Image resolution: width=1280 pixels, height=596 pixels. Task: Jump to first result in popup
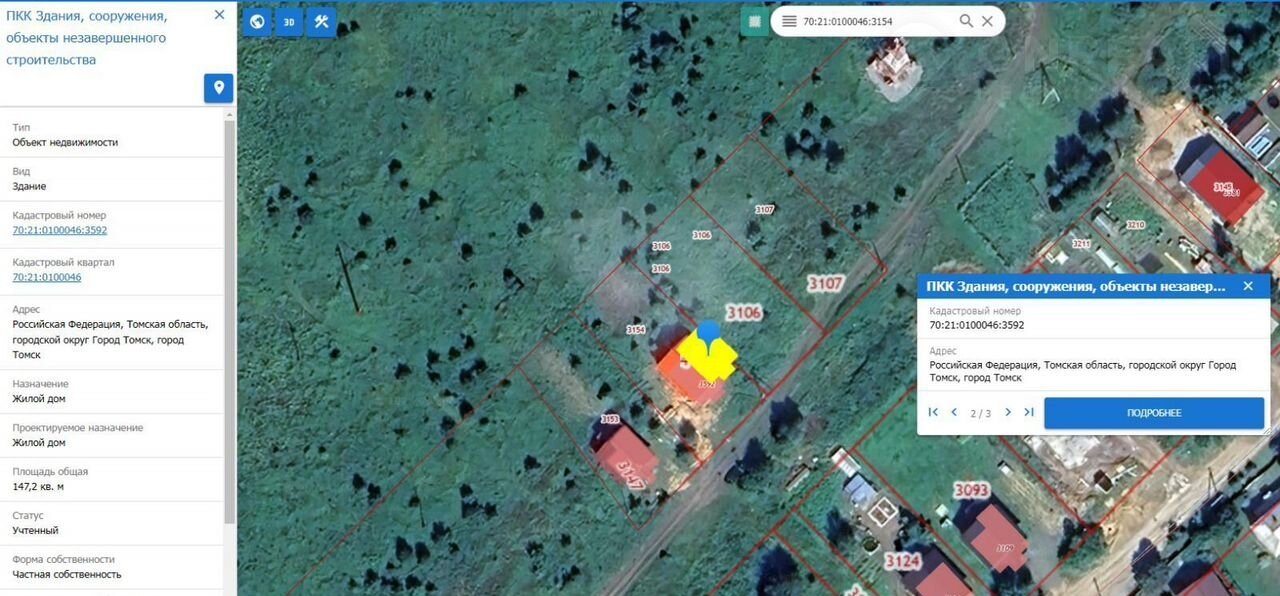[x=933, y=412]
